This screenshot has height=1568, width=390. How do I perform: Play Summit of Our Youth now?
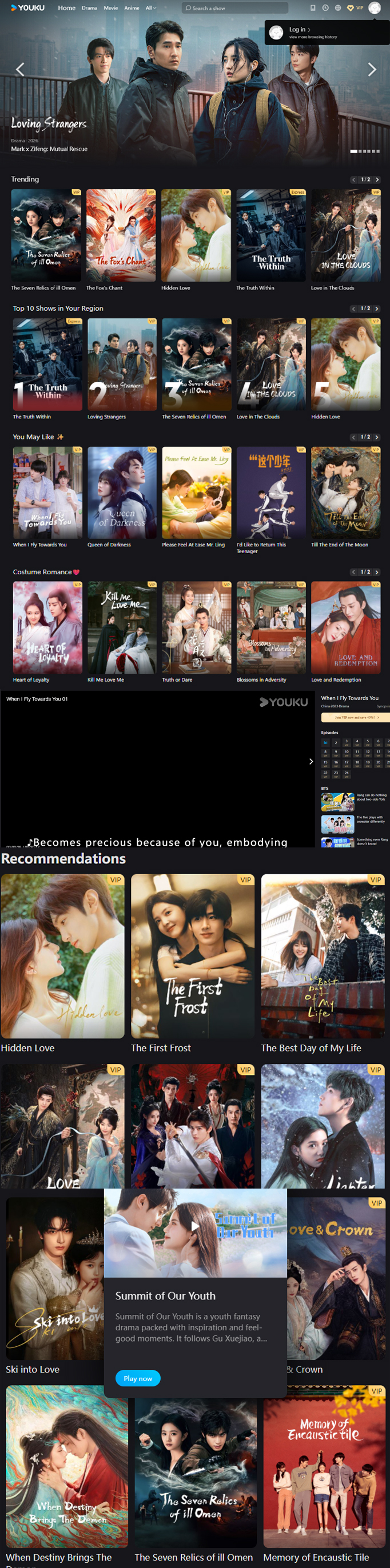(x=138, y=1378)
